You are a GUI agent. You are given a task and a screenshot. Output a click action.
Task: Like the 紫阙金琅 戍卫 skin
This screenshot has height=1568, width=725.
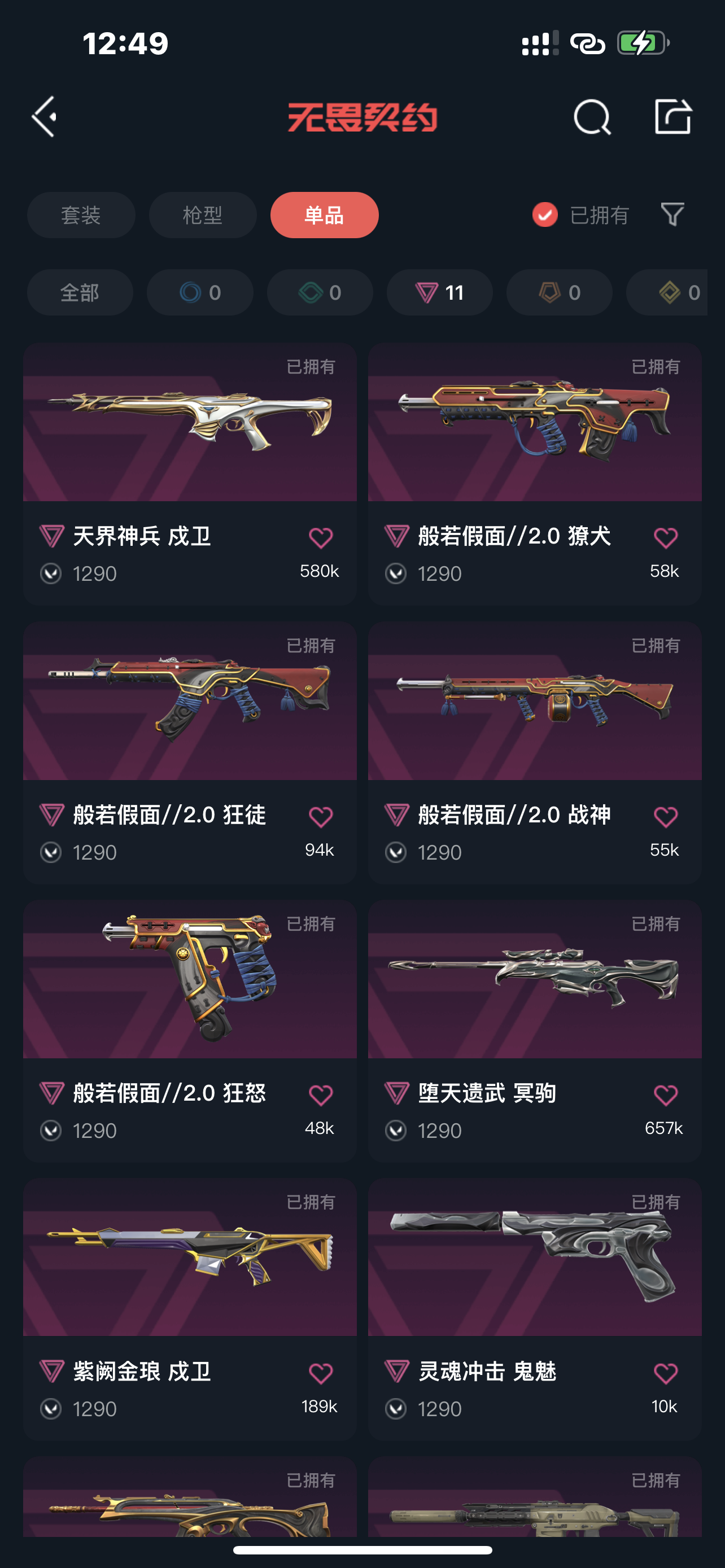[x=321, y=1373]
